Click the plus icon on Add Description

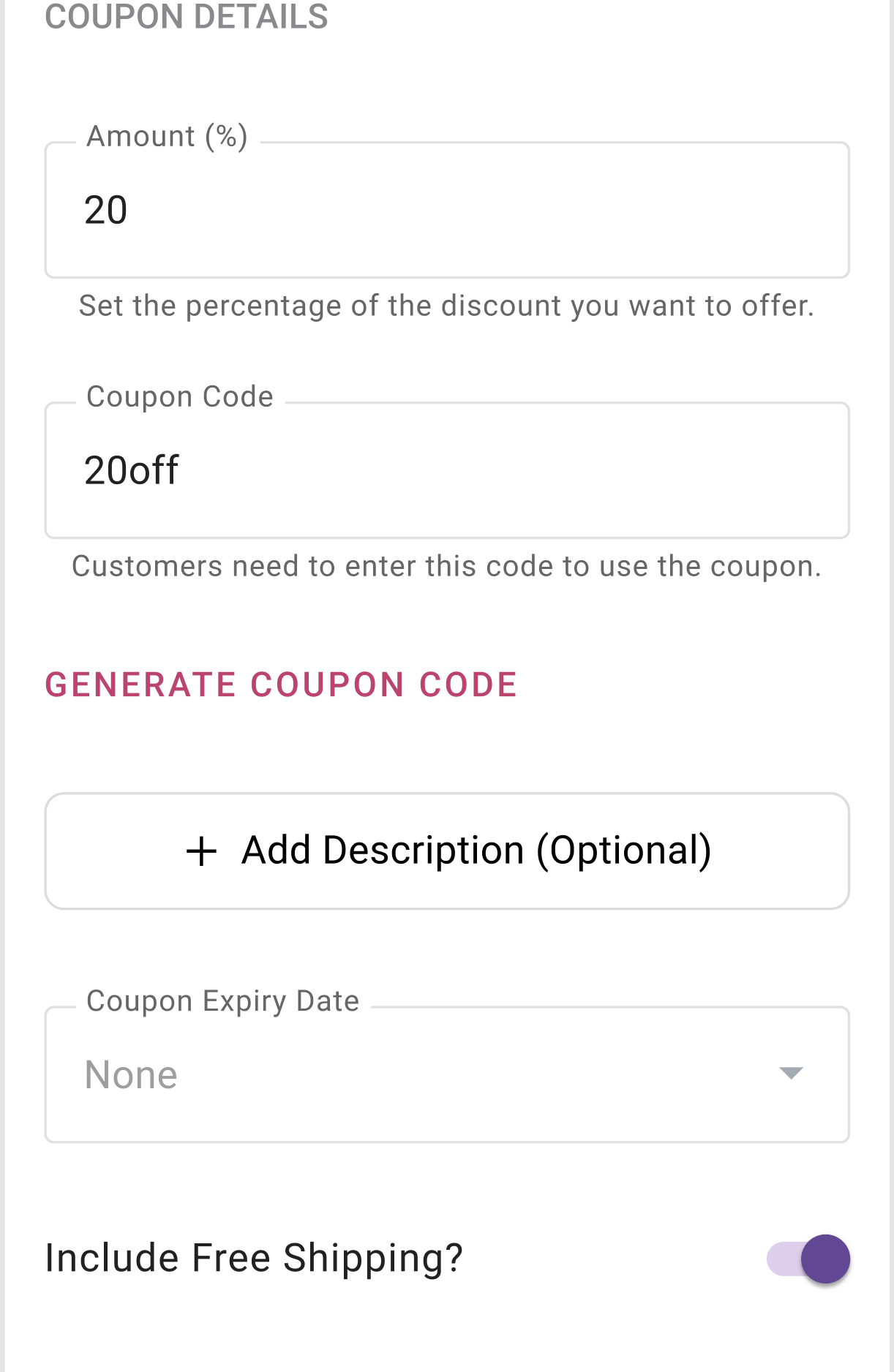[201, 850]
